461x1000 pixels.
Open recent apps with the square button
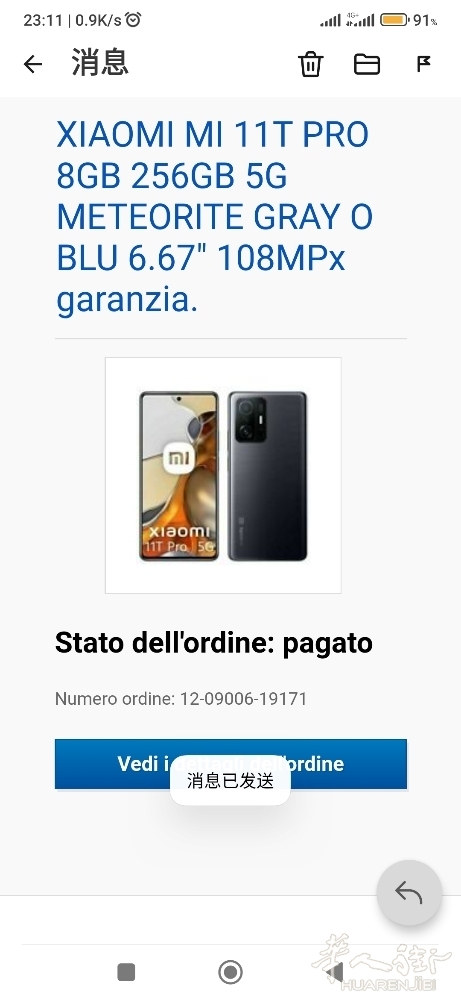126,972
